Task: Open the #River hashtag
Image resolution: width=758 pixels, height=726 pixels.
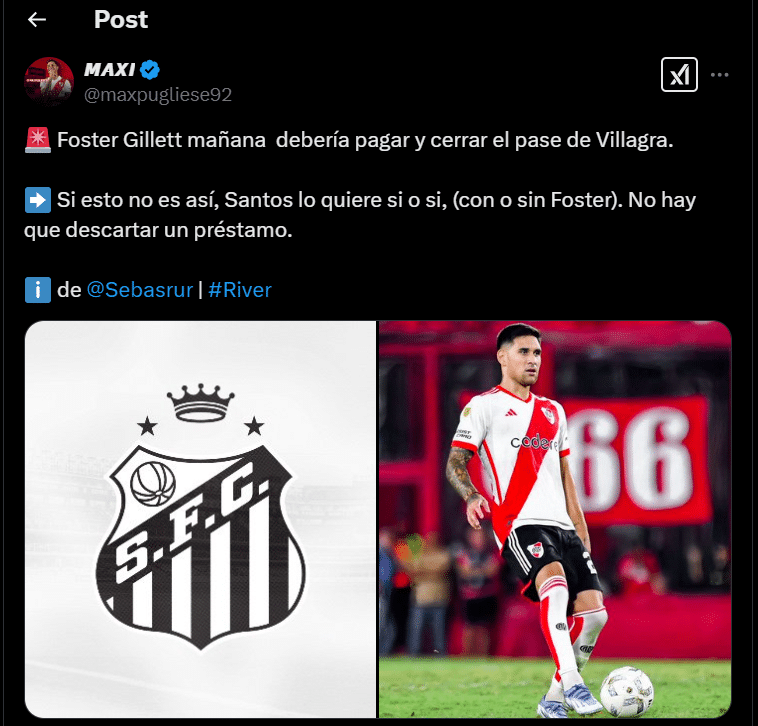Action: tap(240, 290)
